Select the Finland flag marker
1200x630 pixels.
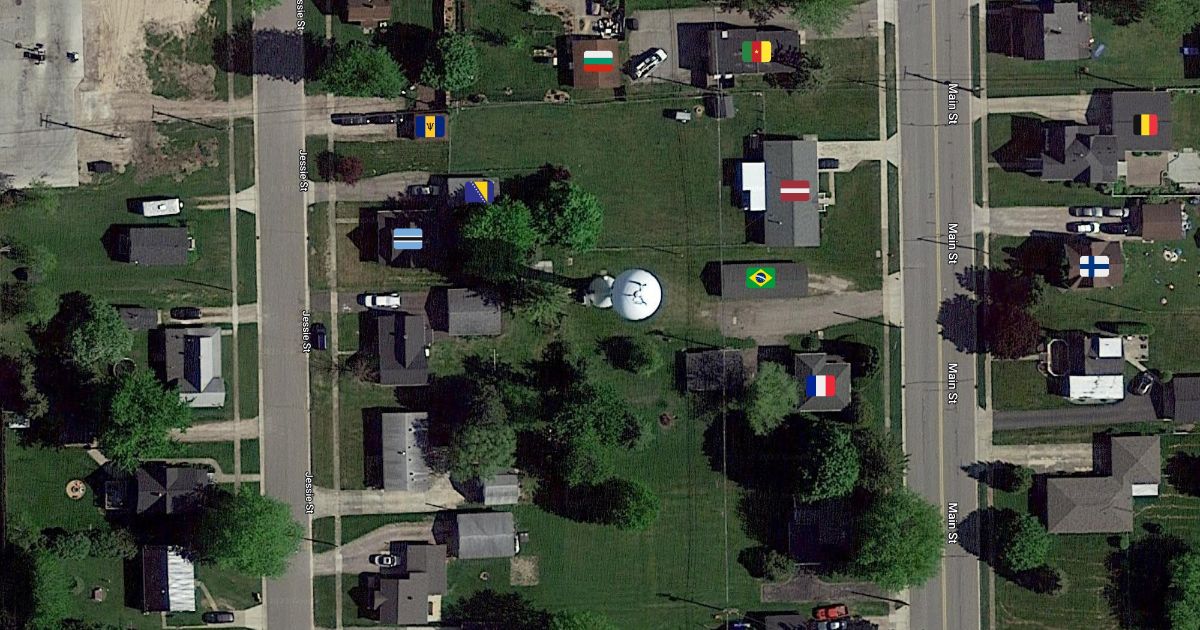(x=1094, y=266)
